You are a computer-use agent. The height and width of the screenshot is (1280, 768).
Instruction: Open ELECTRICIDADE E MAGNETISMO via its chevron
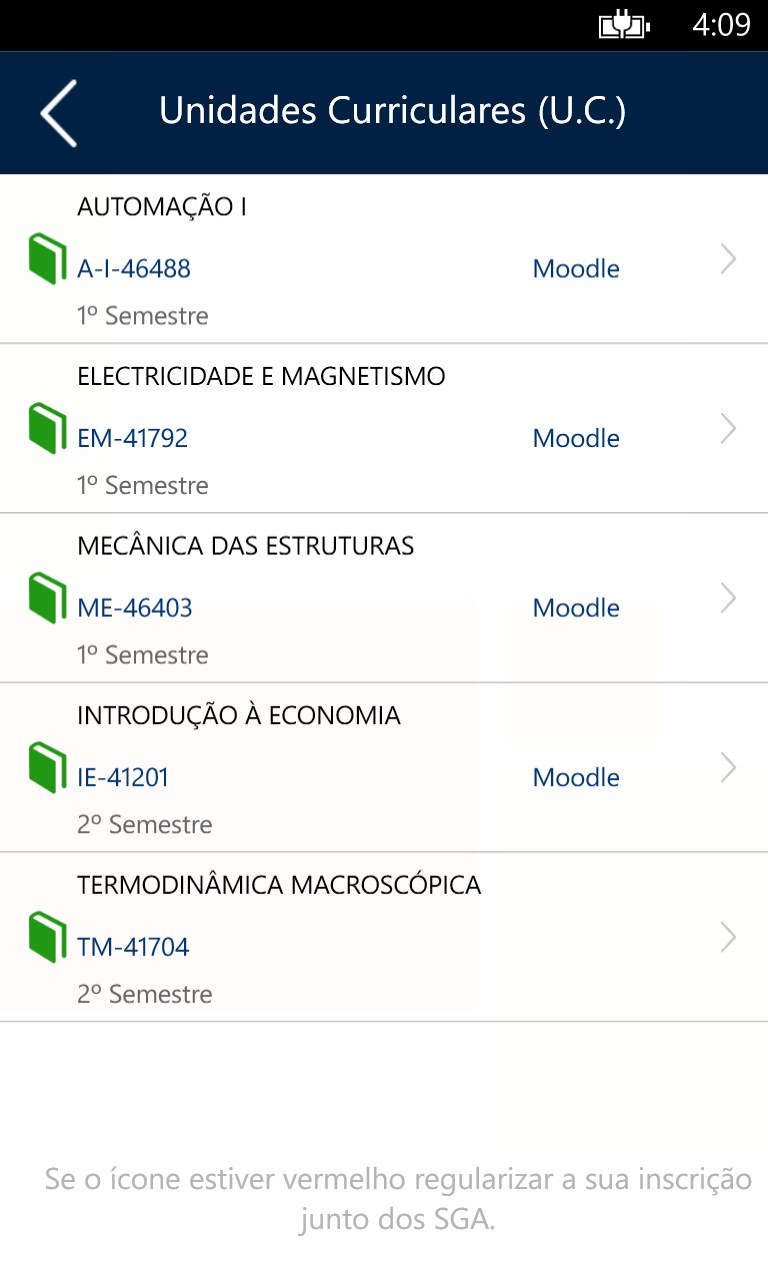tap(729, 428)
